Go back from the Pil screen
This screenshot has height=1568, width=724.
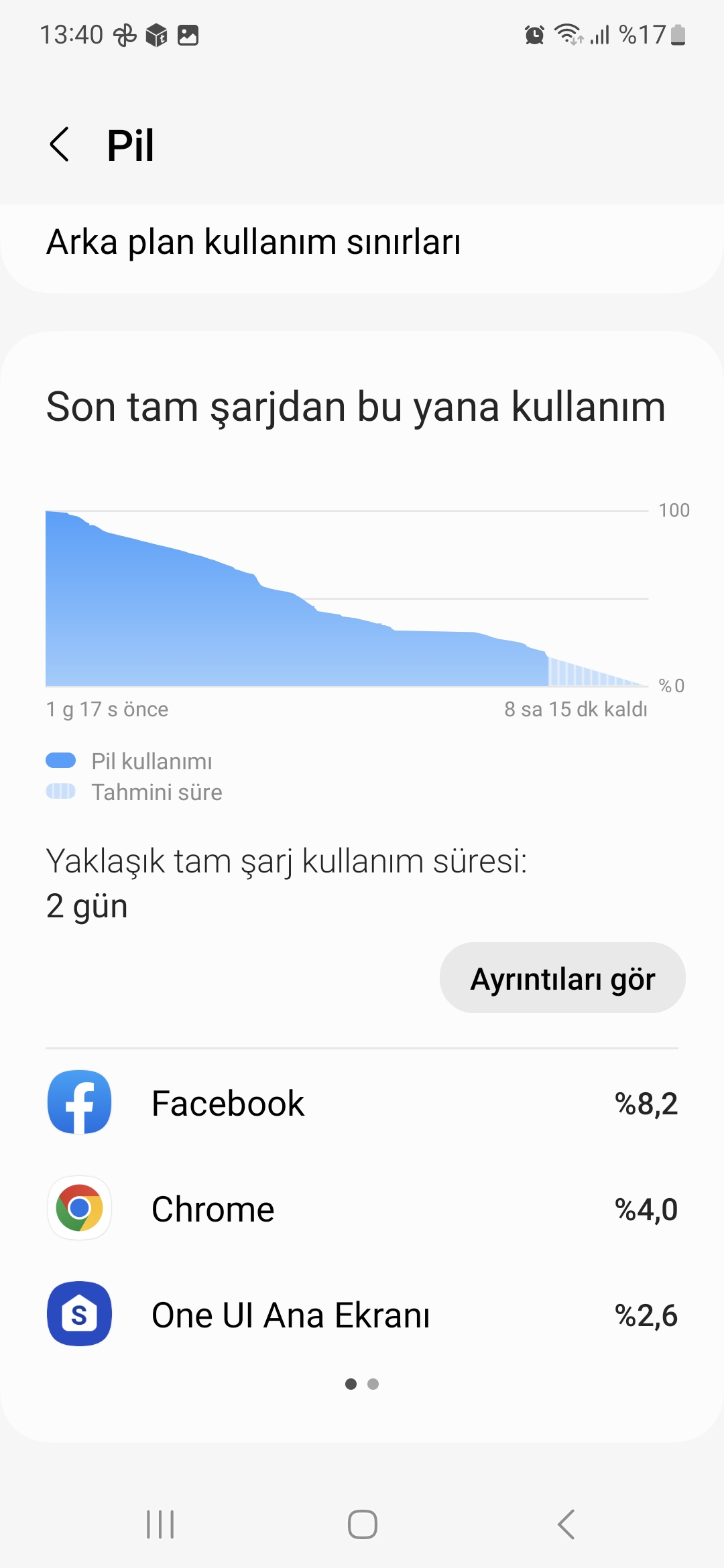60,144
